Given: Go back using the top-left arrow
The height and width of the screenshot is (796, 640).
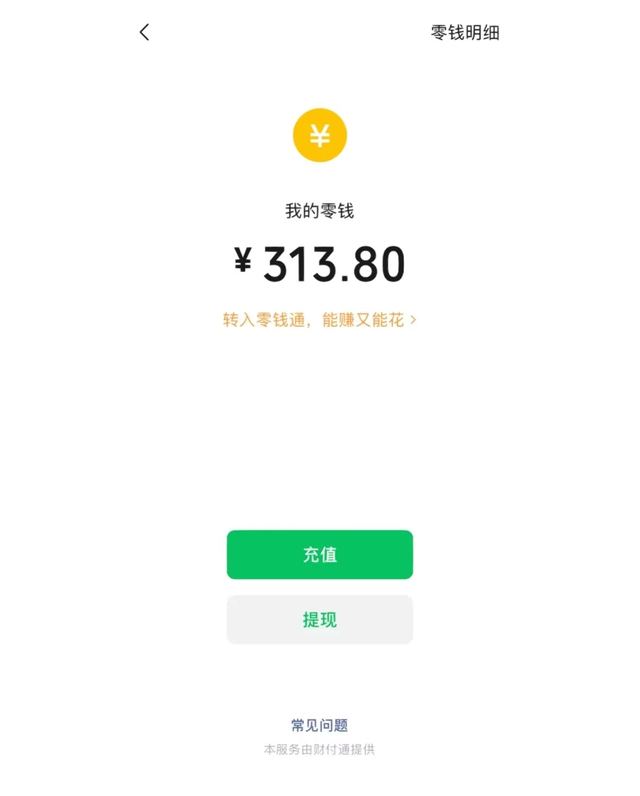Looking at the screenshot, I should tap(144, 32).
